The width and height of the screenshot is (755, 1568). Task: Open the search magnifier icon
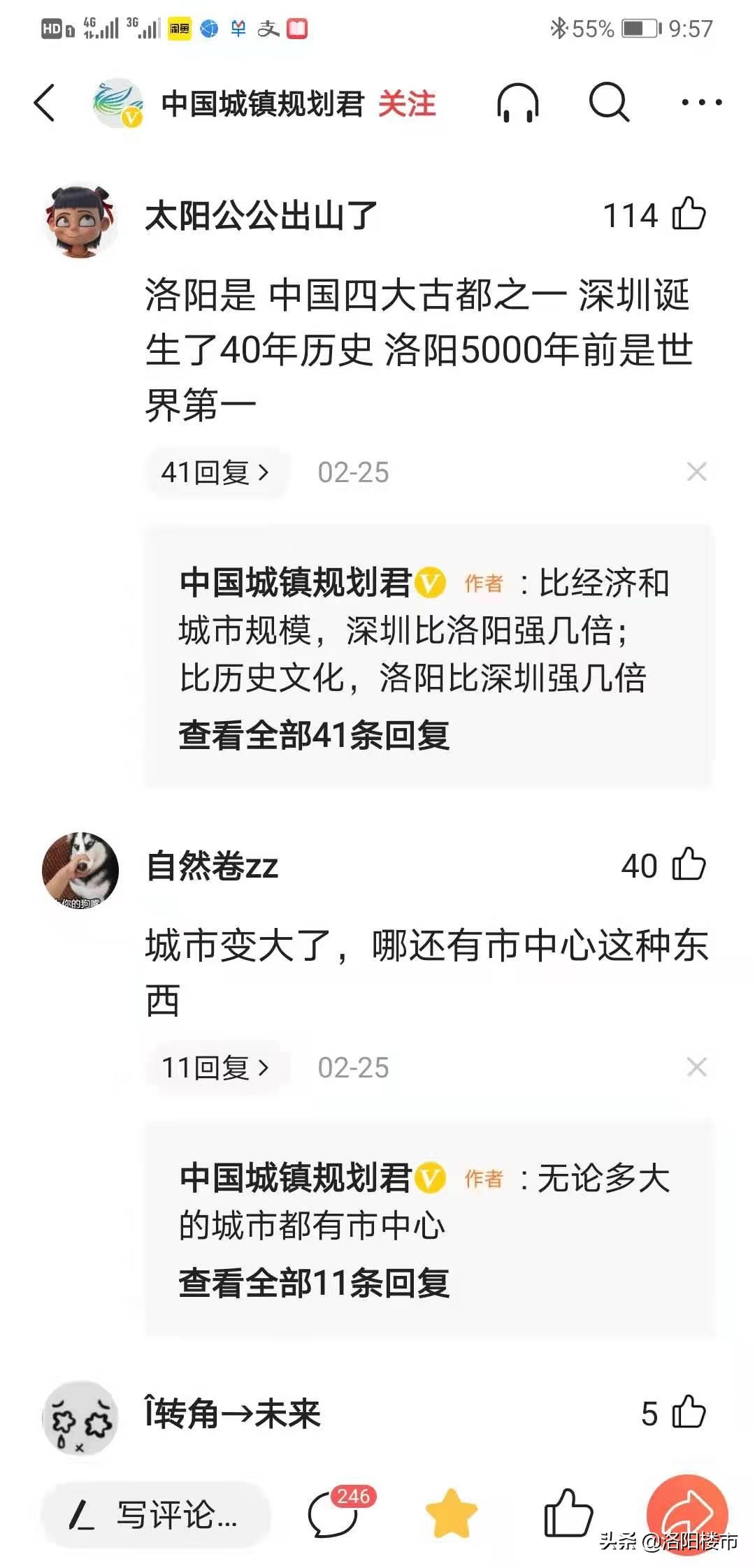pyautogui.click(x=608, y=103)
